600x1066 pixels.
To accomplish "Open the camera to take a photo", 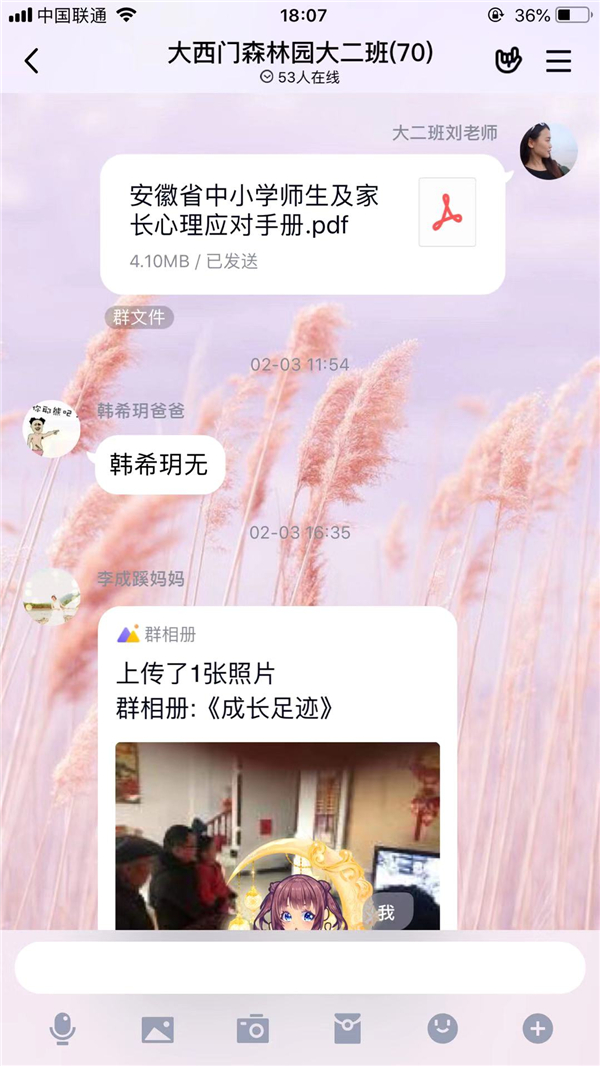I will pyautogui.click(x=253, y=1029).
